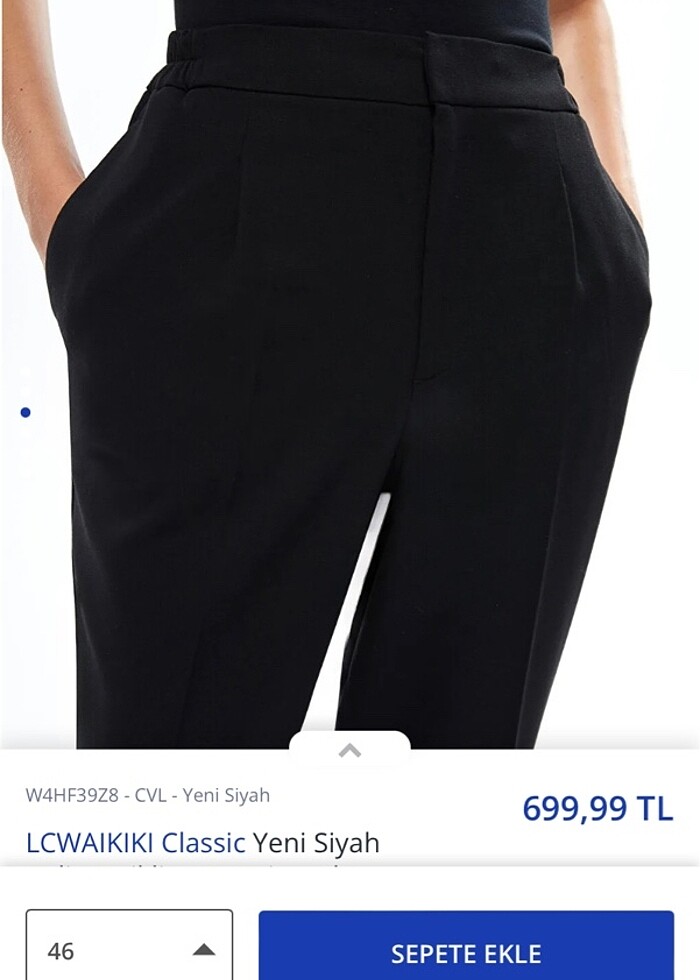Add the trousers with SEPETE EKLE
The image size is (700, 980).
tap(466, 950)
